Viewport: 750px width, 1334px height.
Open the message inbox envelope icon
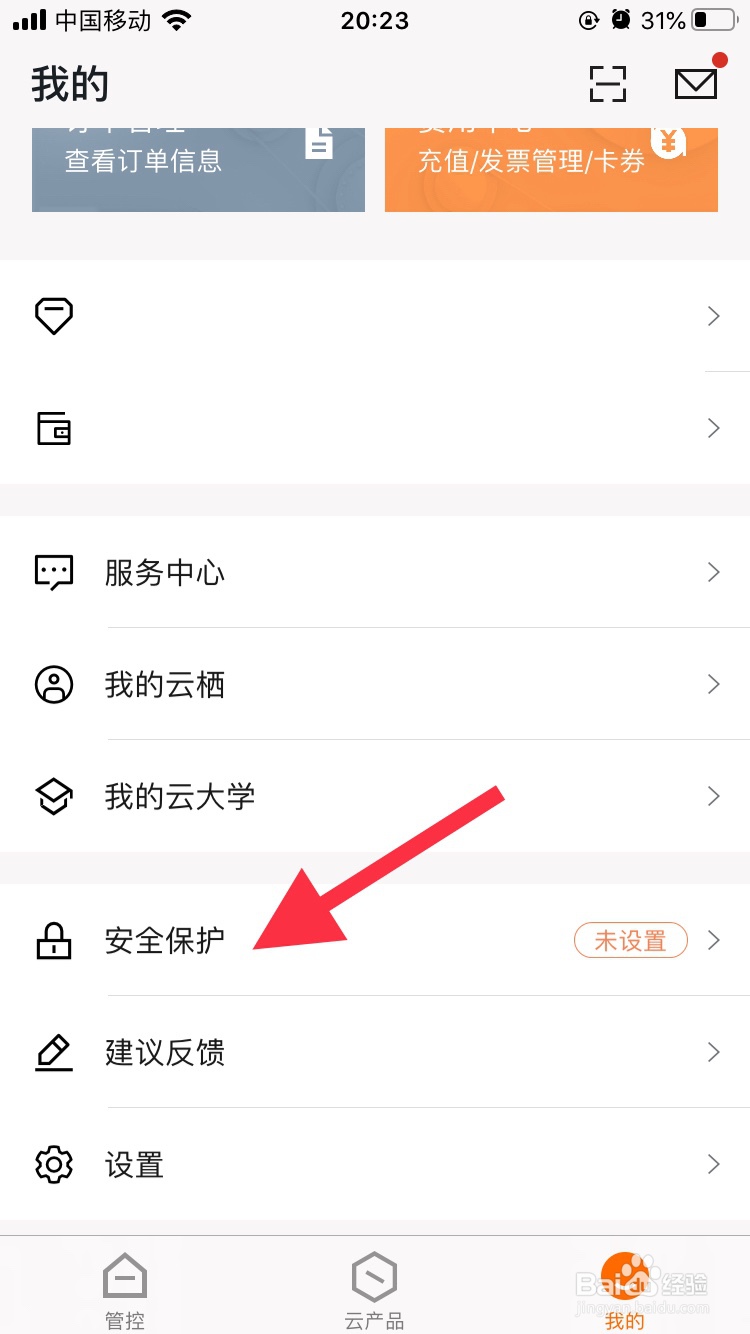pos(697,85)
